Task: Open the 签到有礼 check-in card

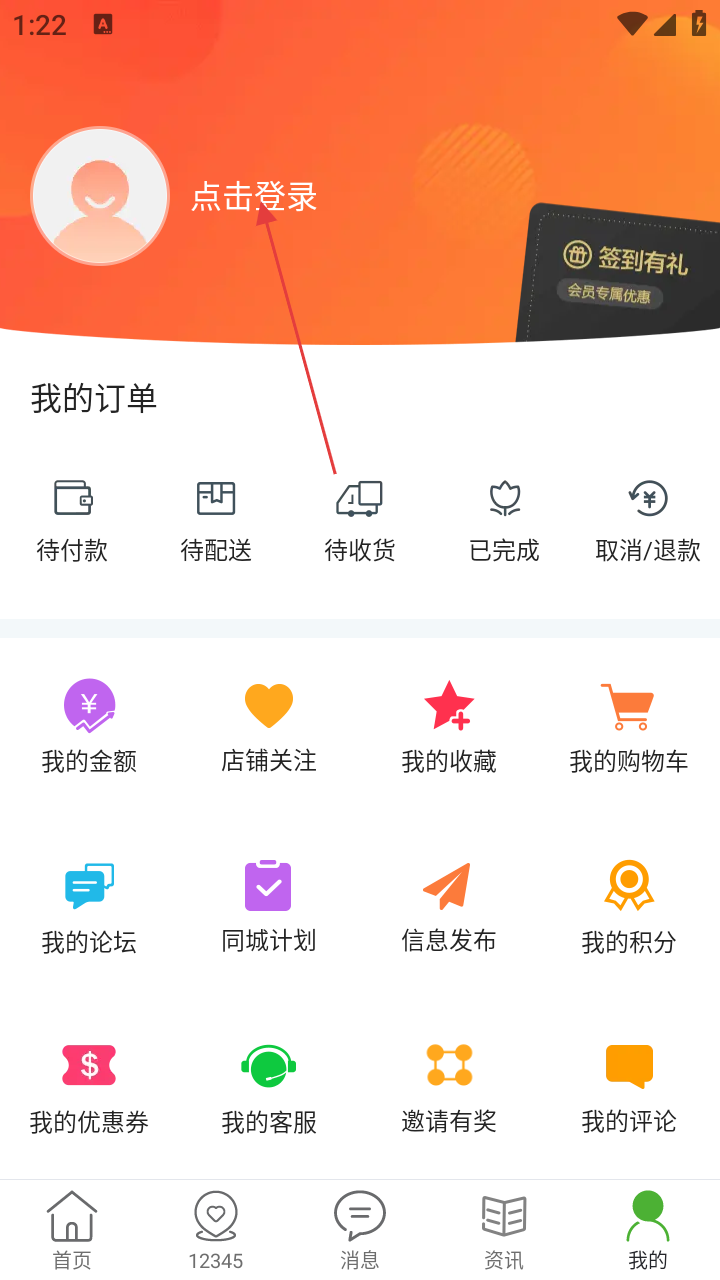Action: 620,273
